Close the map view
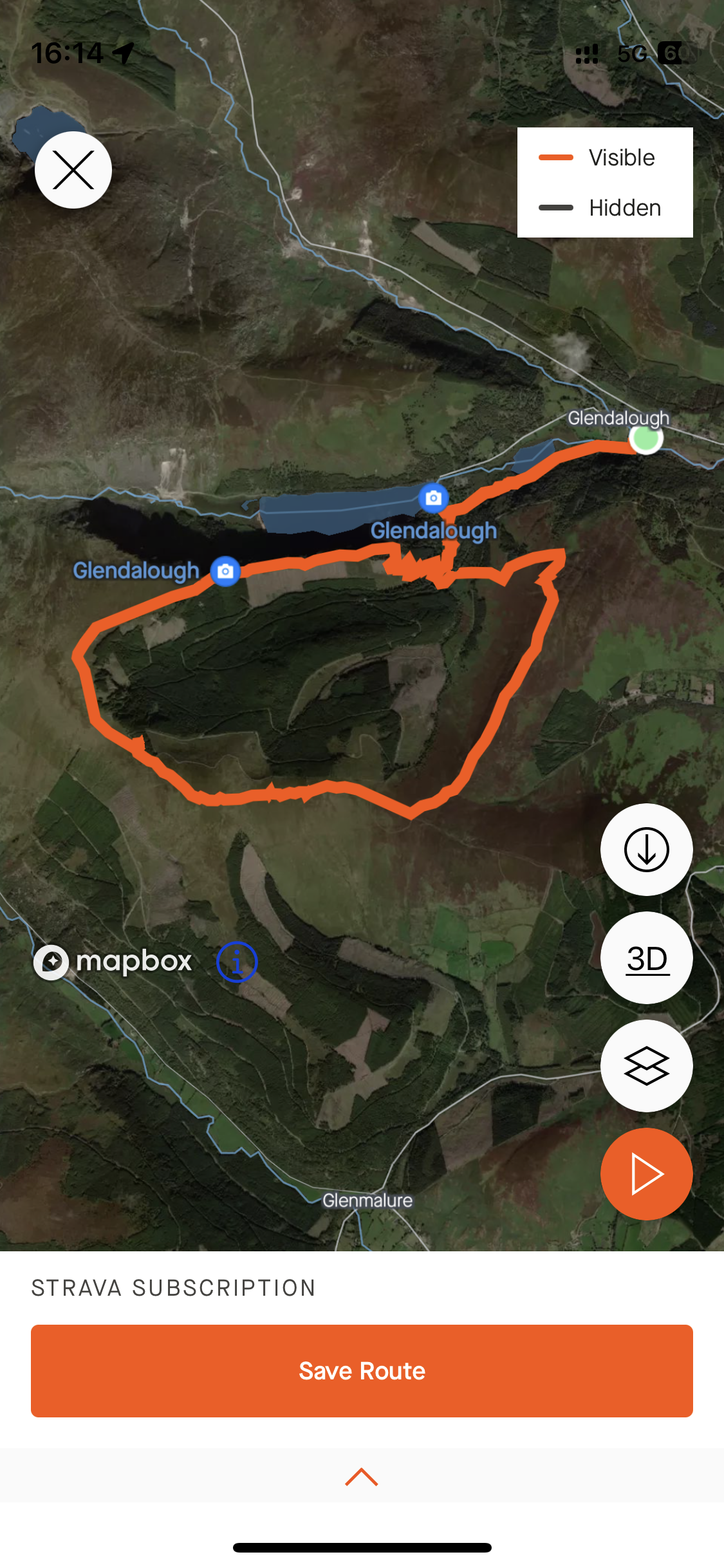This screenshot has height=1568, width=724. tap(73, 170)
